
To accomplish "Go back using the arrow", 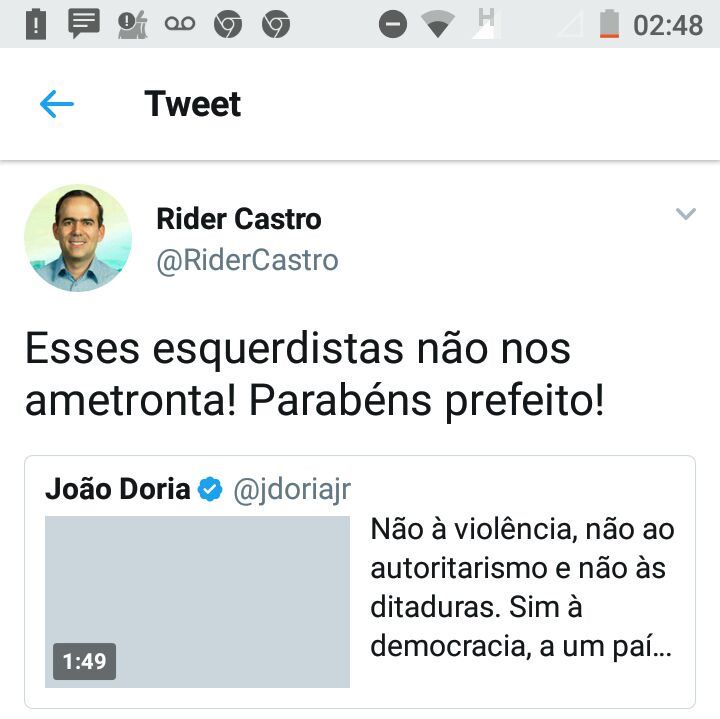I will (x=57, y=104).
